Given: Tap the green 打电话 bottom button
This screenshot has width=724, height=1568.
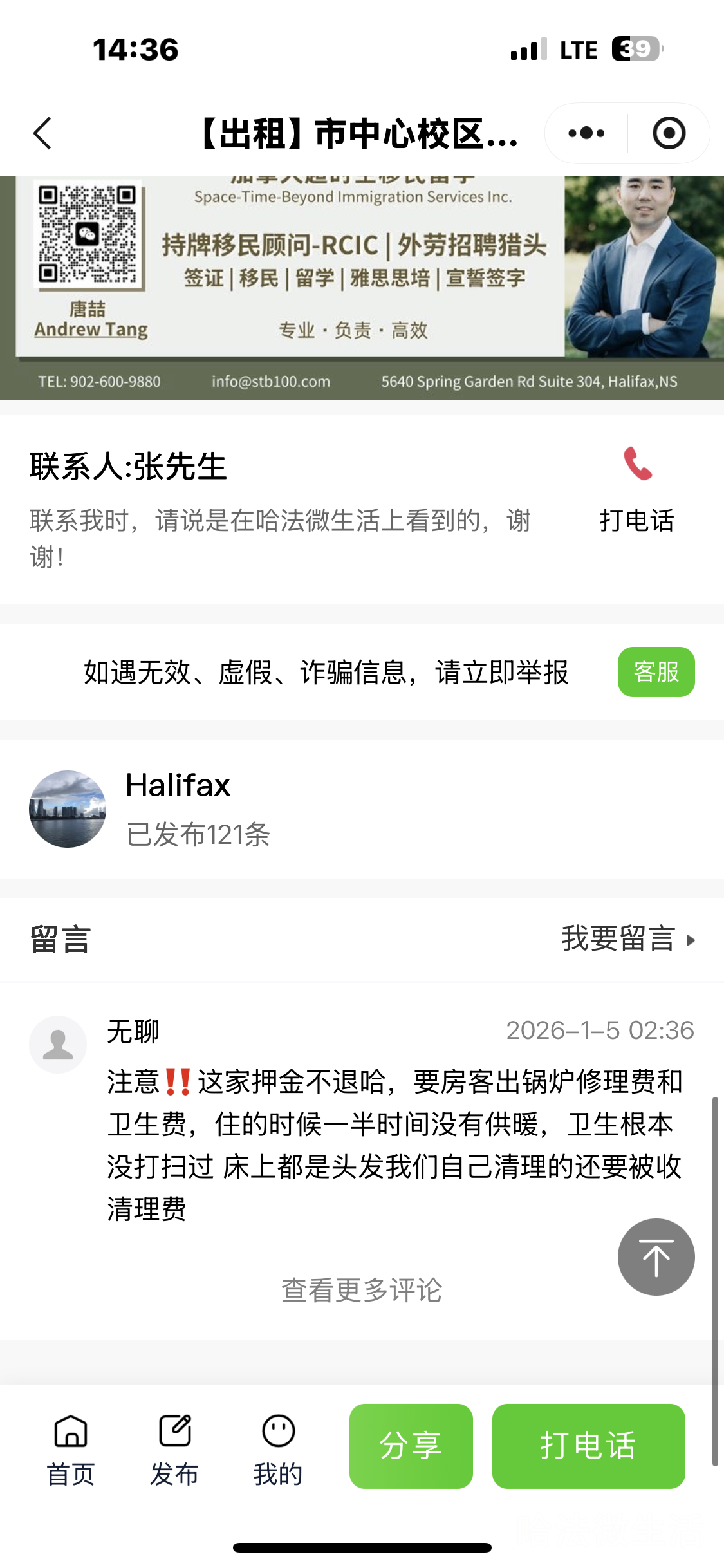Looking at the screenshot, I should pyautogui.click(x=588, y=1446).
